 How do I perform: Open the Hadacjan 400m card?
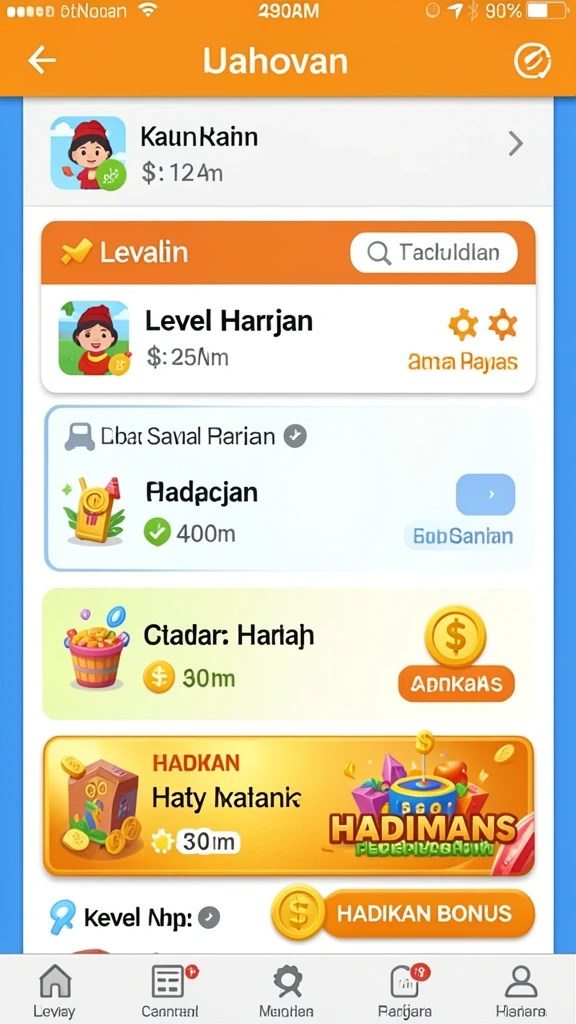pos(288,488)
